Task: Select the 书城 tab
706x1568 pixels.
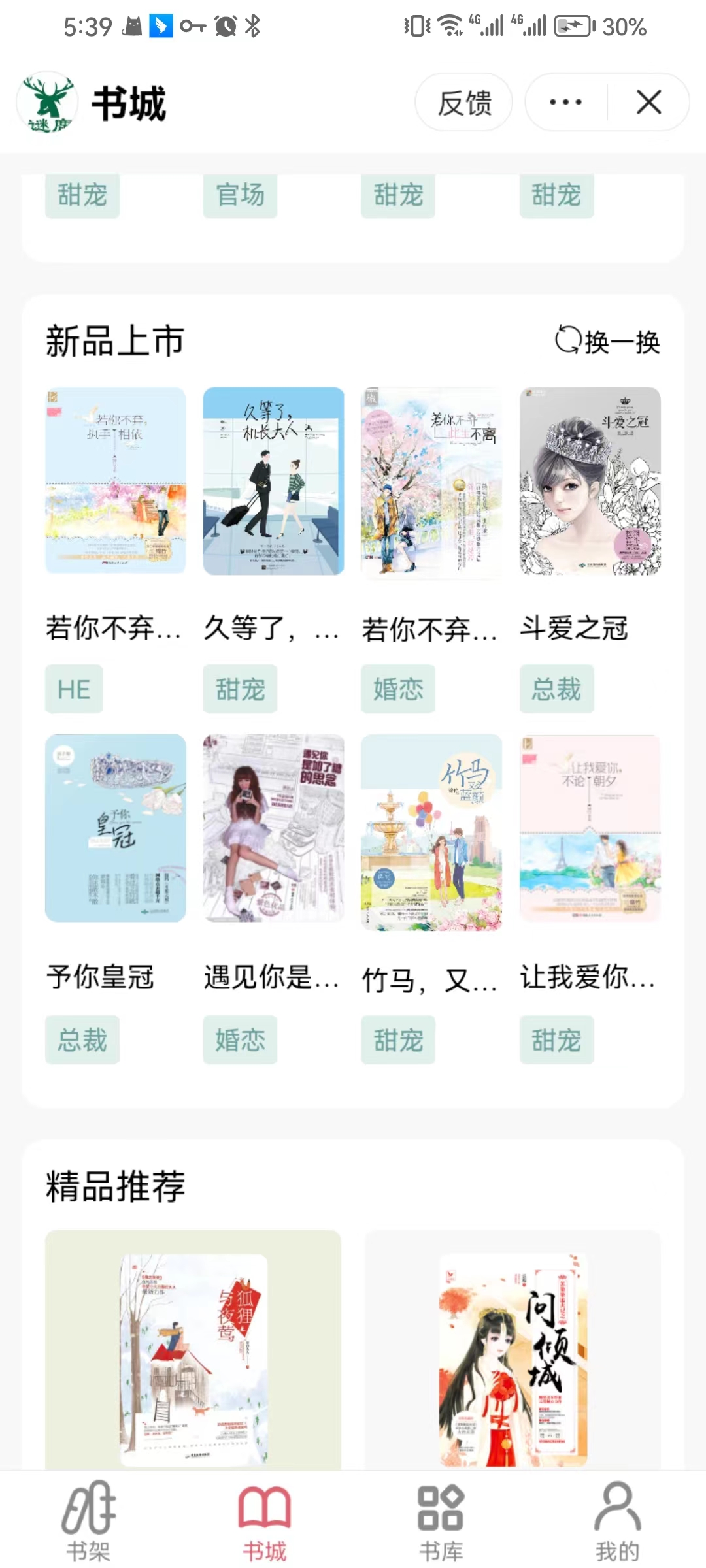Action: tap(265, 1521)
